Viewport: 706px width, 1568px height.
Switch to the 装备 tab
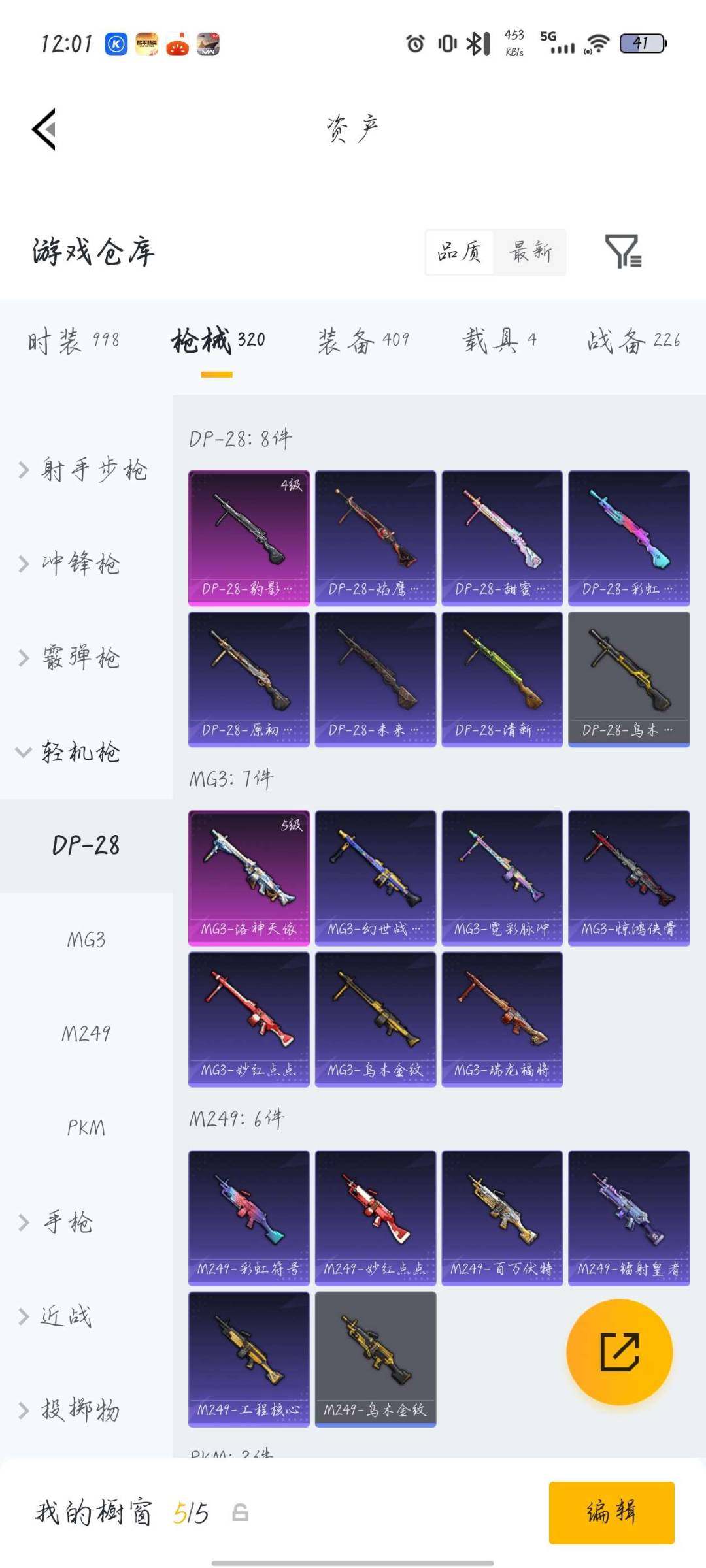pyautogui.click(x=363, y=340)
